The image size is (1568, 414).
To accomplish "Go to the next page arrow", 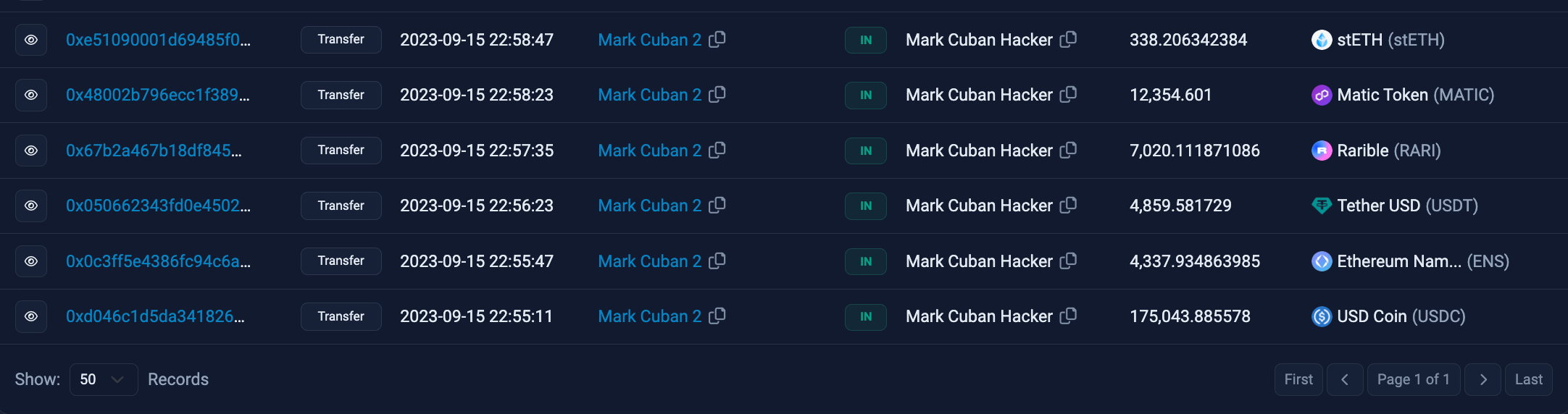I will coord(1482,379).
